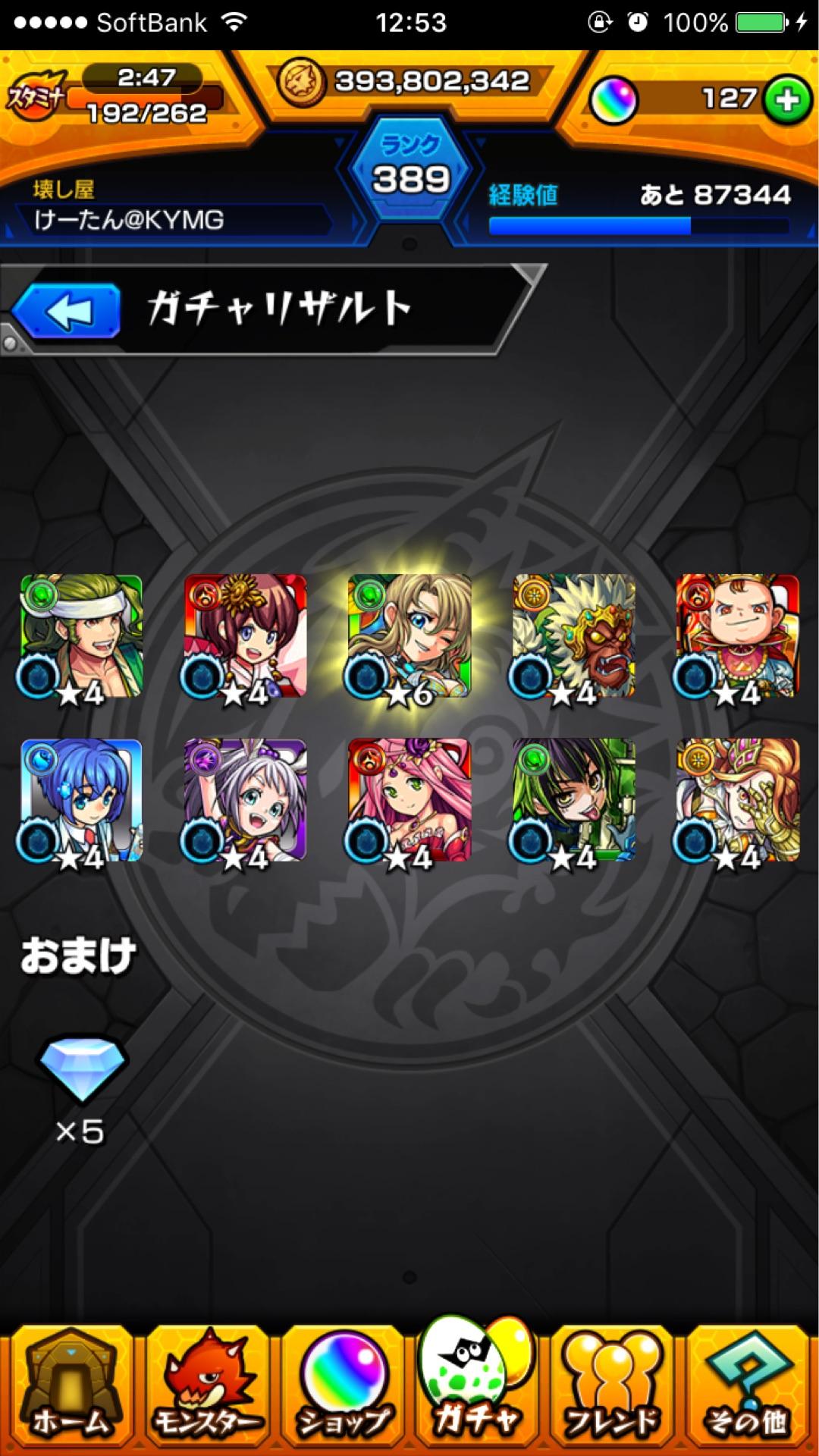This screenshot has width=819, height=1456.
Task: Go back from ガチャリザルト screen
Action: click(x=67, y=311)
